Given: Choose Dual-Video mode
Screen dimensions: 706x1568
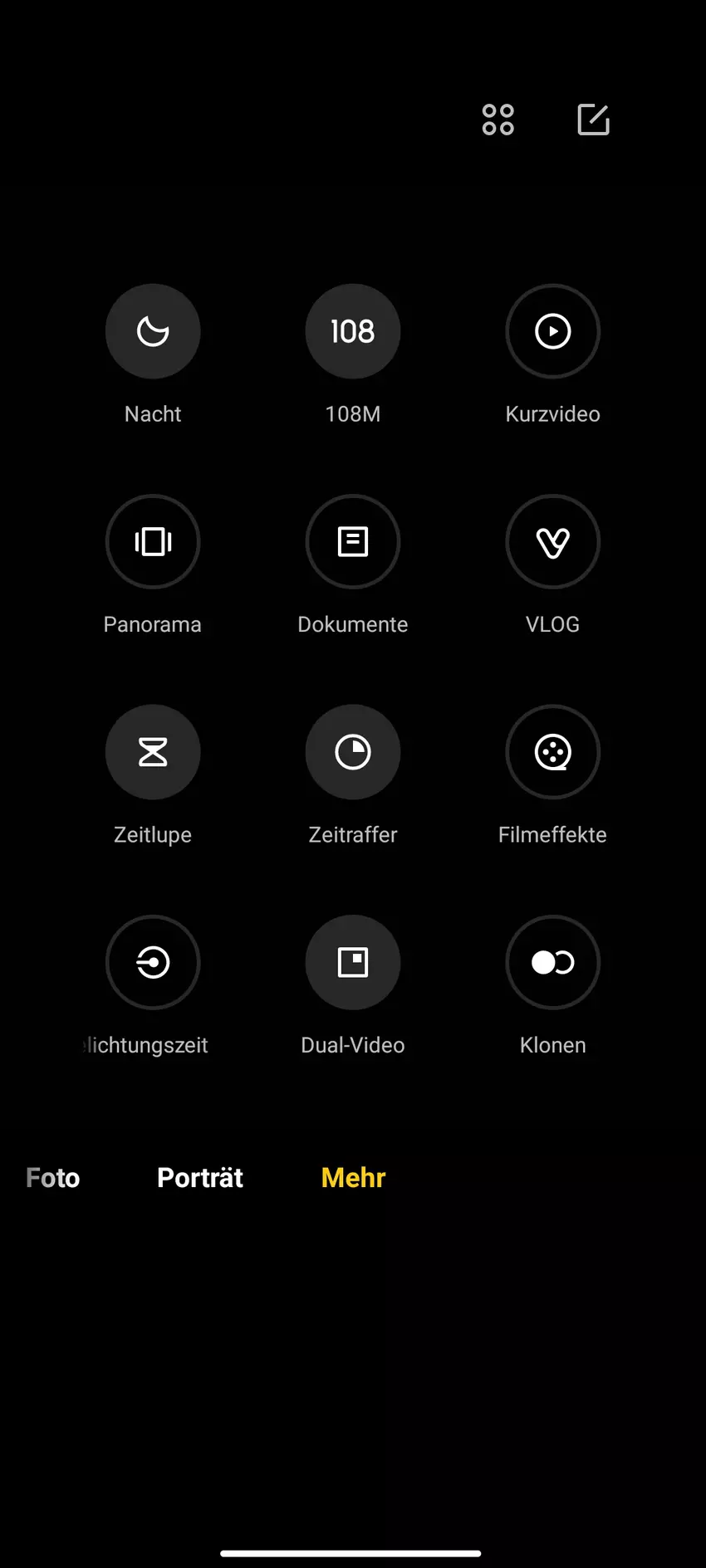Looking at the screenshot, I should 353,962.
